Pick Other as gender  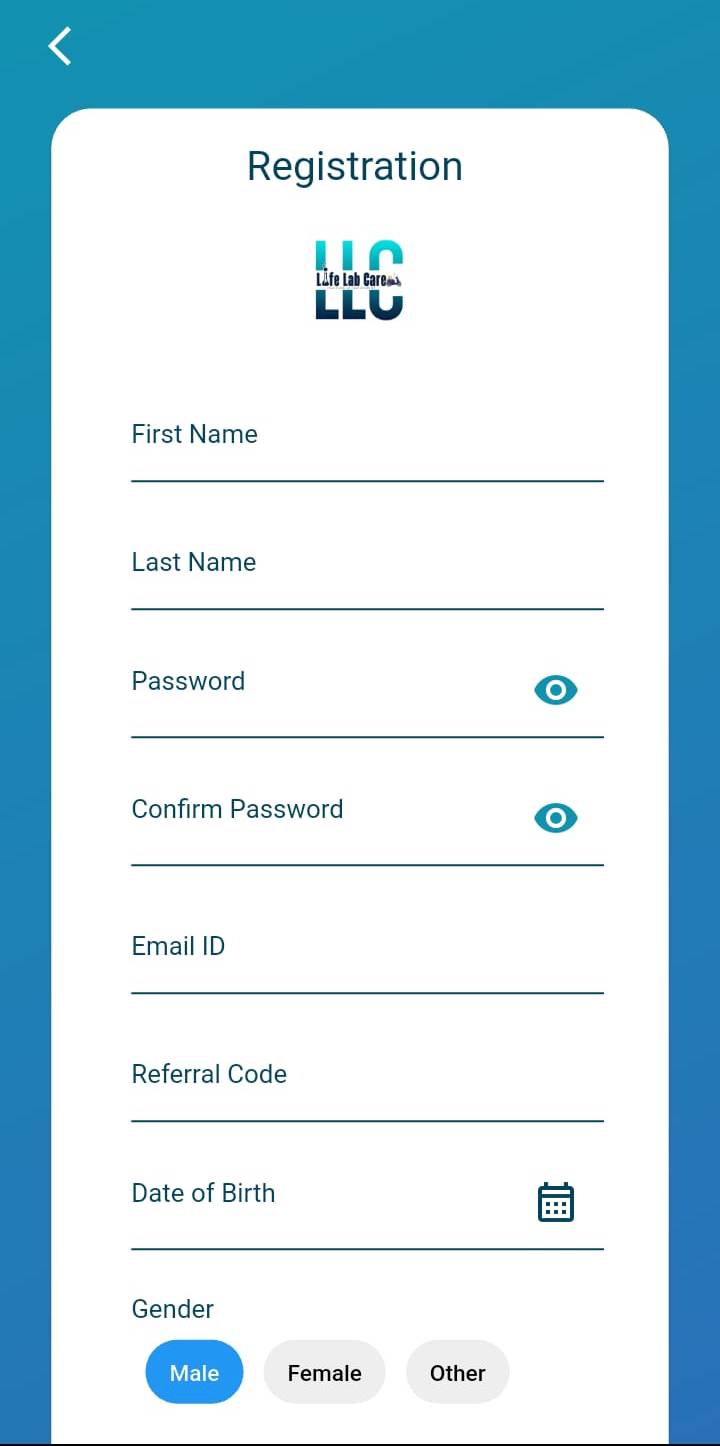pyautogui.click(x=458, y=1372)
